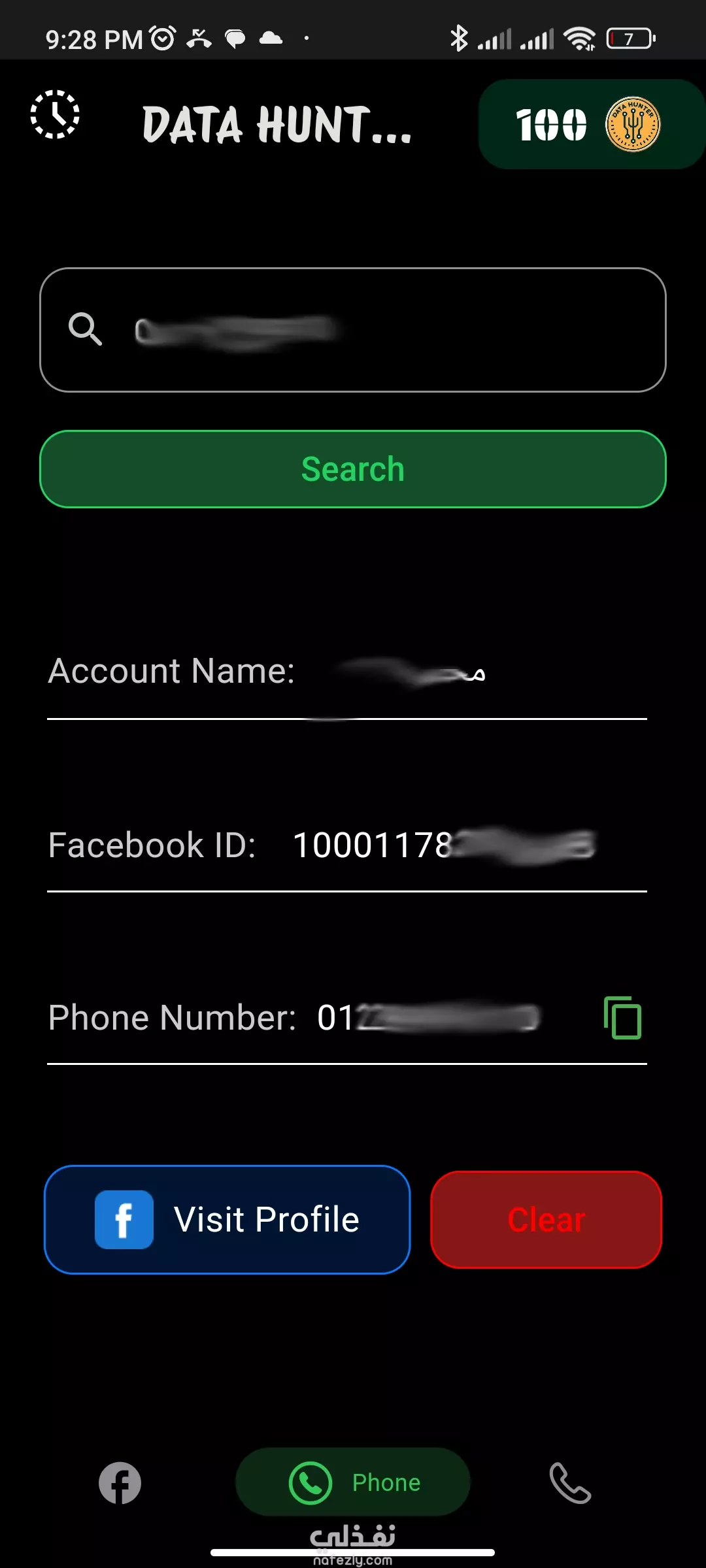Copy the phone number using copy icon
The width and height of the screenshot is (706, 1568).
click(x=621, y=1019)
